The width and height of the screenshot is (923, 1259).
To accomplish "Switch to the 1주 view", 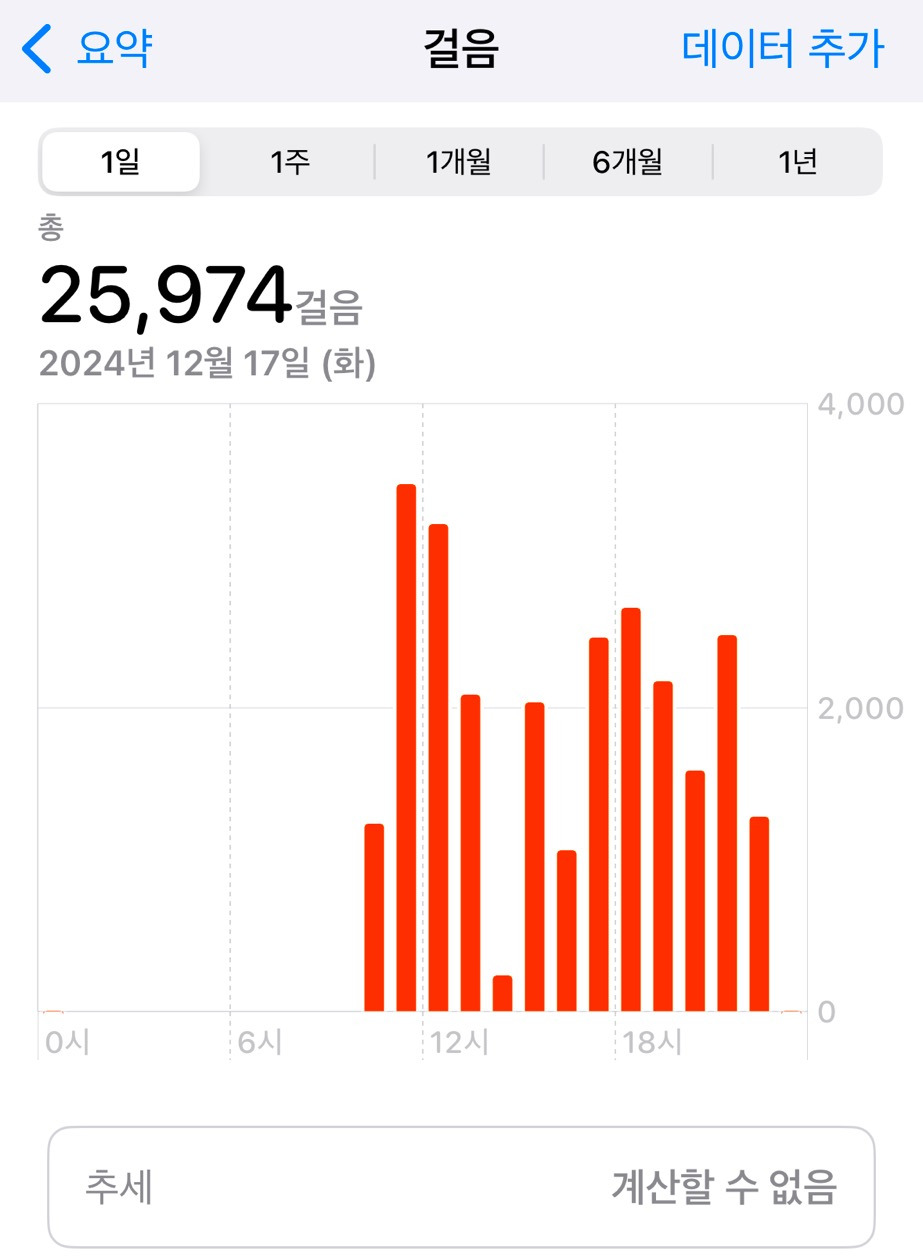I will pyautogui.click(x=290, y=161).
